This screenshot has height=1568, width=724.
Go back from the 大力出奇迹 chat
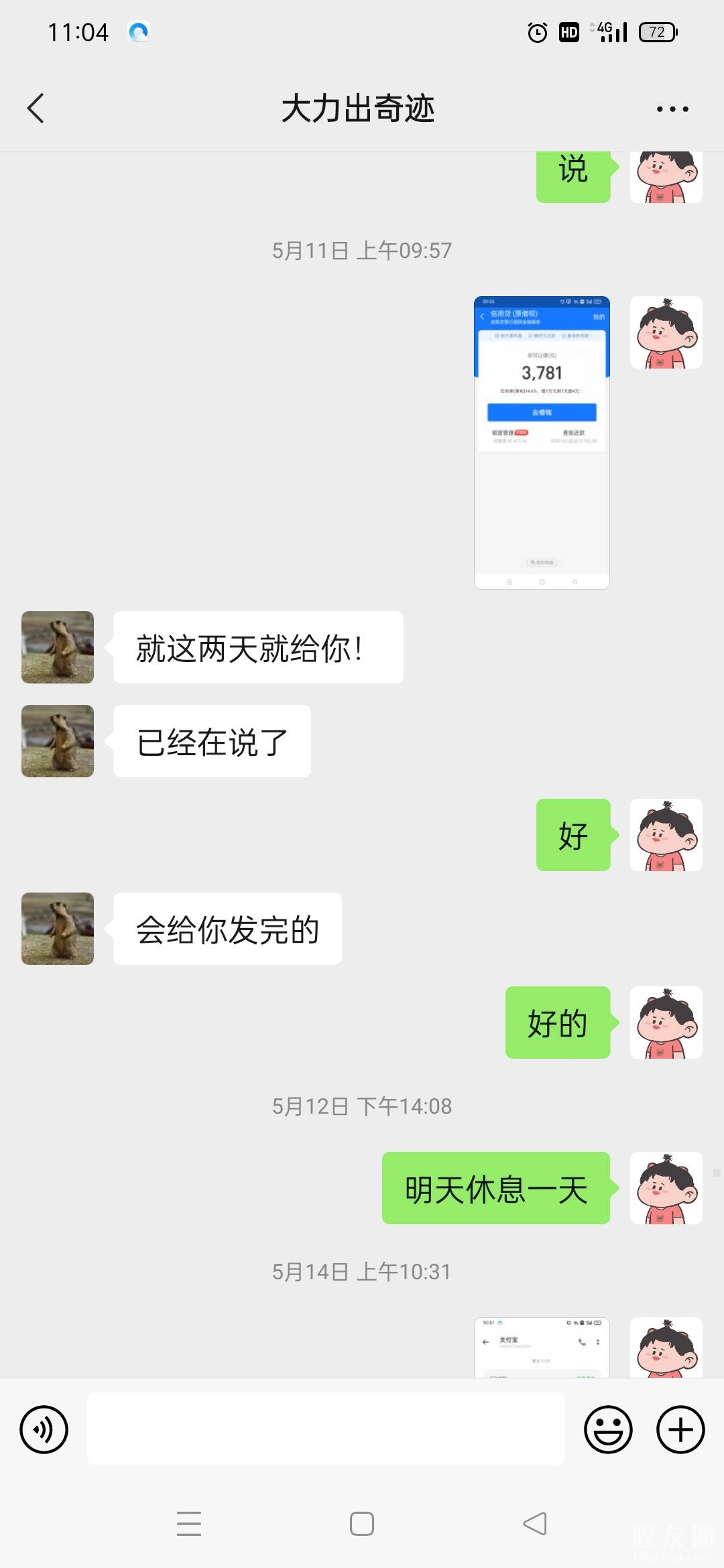[36, 109]
